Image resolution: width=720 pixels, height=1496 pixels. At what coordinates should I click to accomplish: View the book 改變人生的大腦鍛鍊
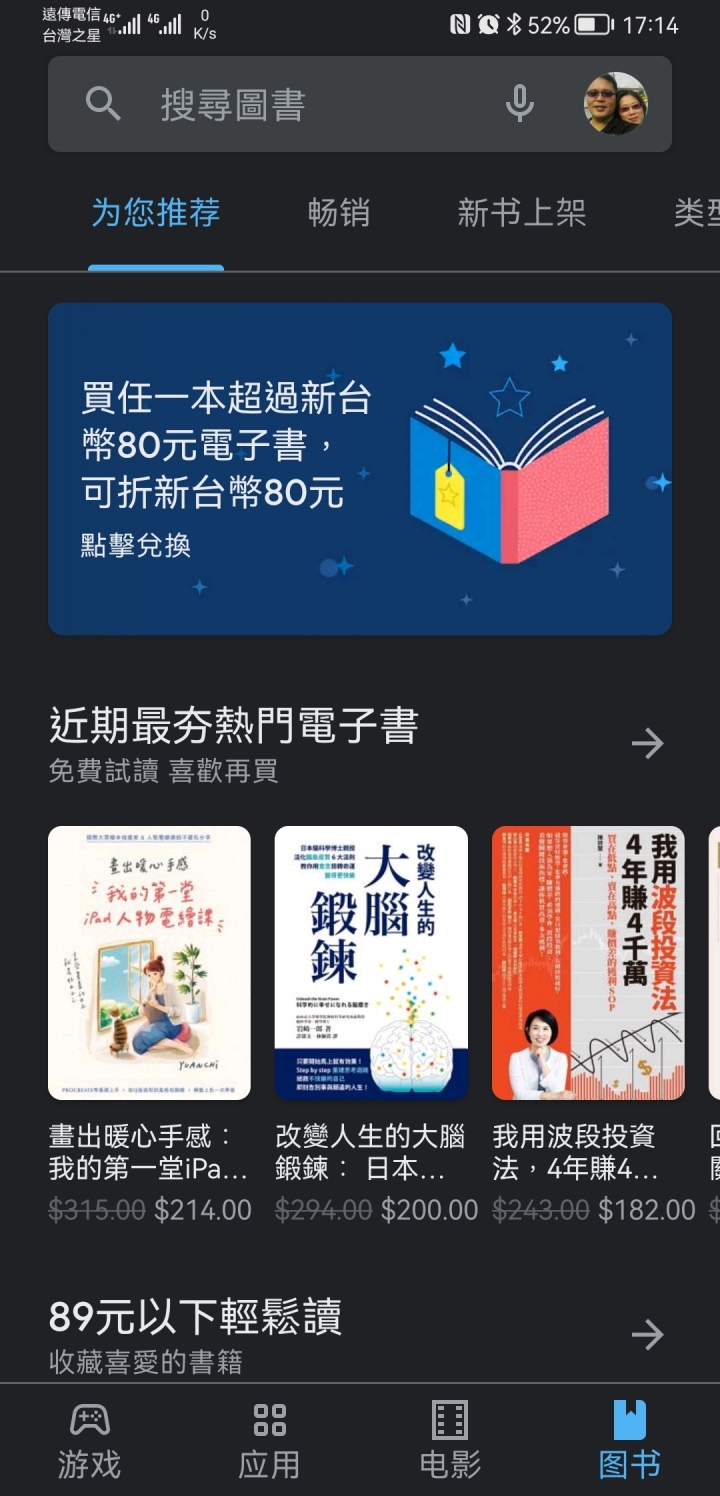[x=371, y=963]
